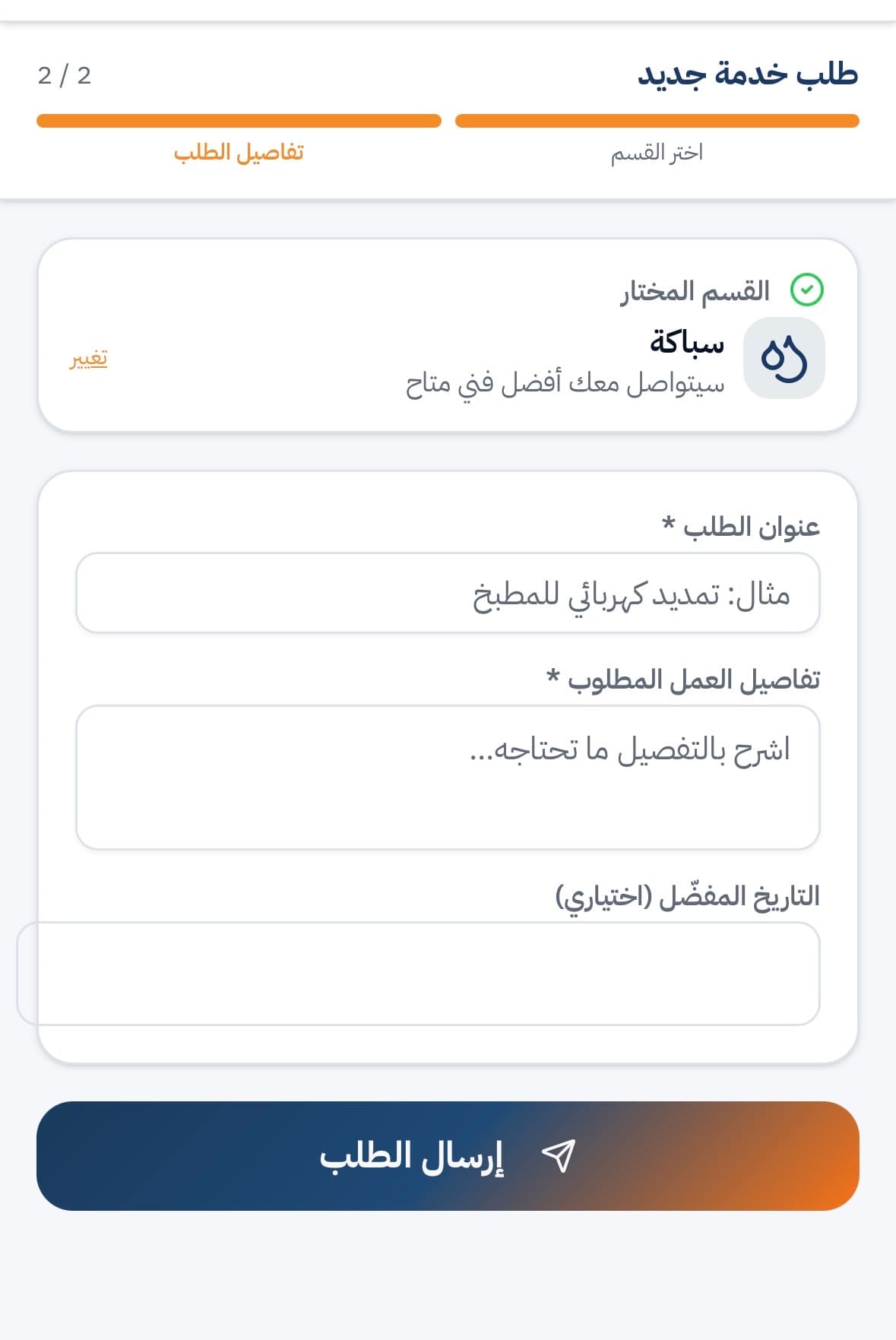The image size is (896, 1340).
Task: Enter details in تفاصيل العمل المطلوب box
Action: click(448, 778)
